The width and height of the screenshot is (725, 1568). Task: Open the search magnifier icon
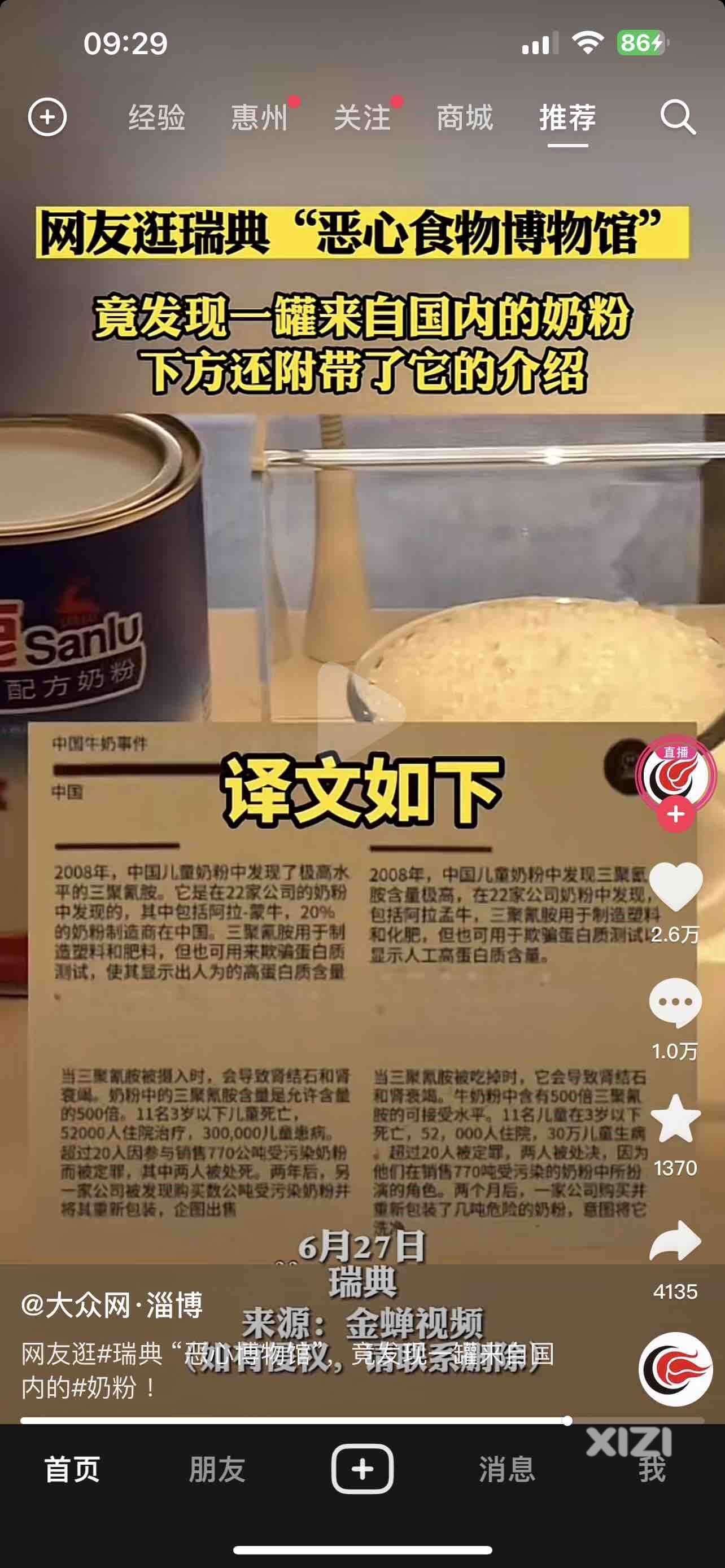tap(678, 117)
